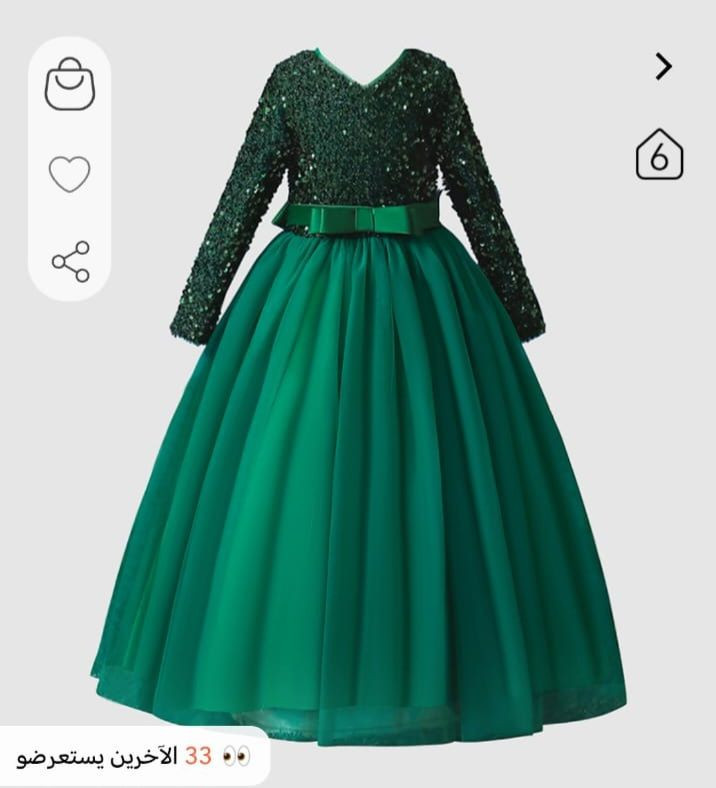Add this dress to wishlist
Screen dimensions: 716x788
[x=69, y=174]
